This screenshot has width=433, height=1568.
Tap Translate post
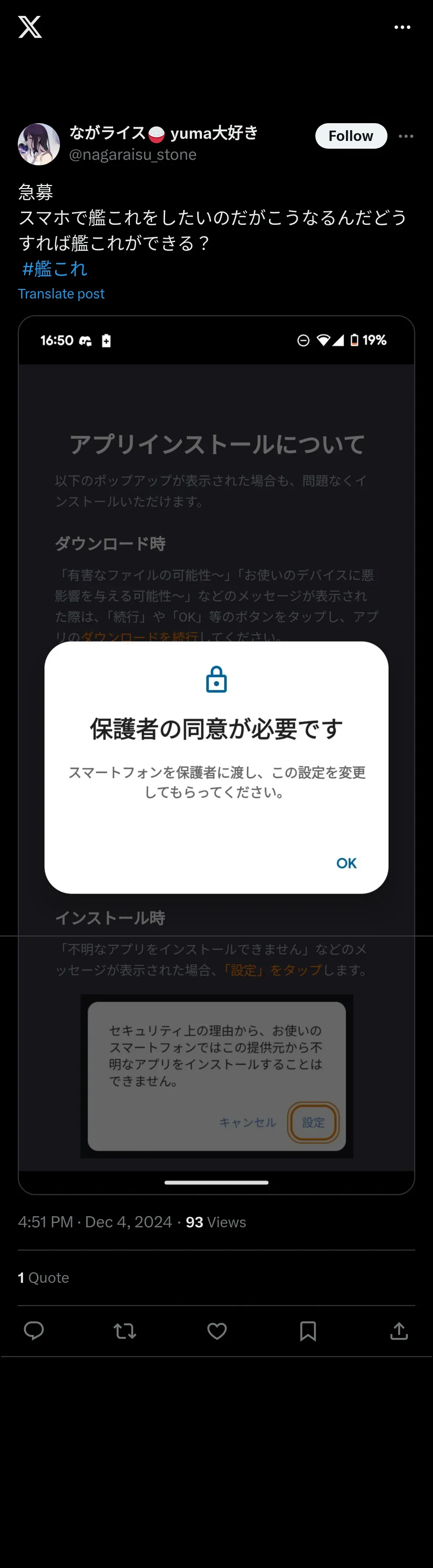pyautogui.click(x=61, y=293)
